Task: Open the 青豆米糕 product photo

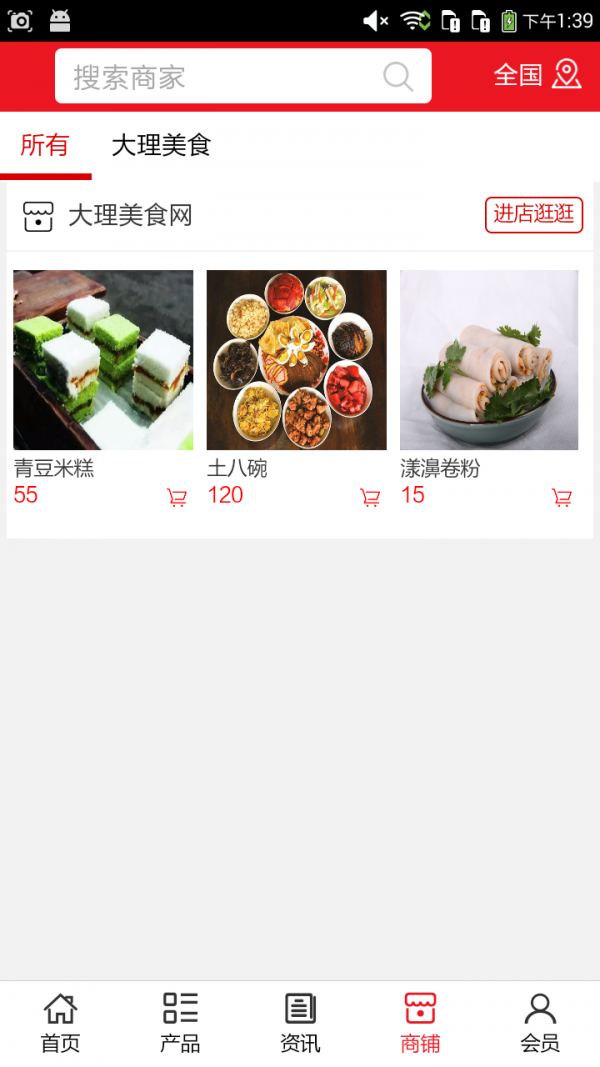Action: click(x=103, y=360)
